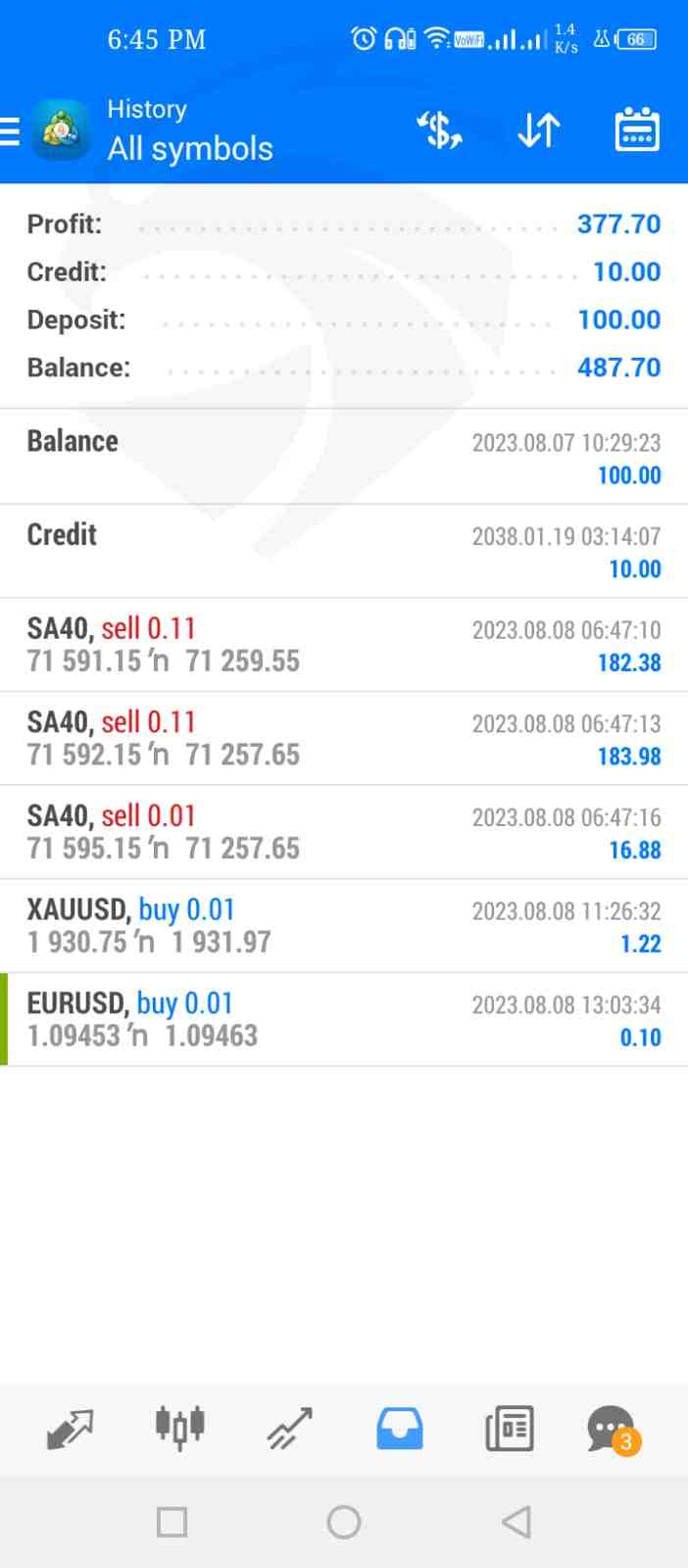Open the Messages tab with 3 unread

[612, 1430]
